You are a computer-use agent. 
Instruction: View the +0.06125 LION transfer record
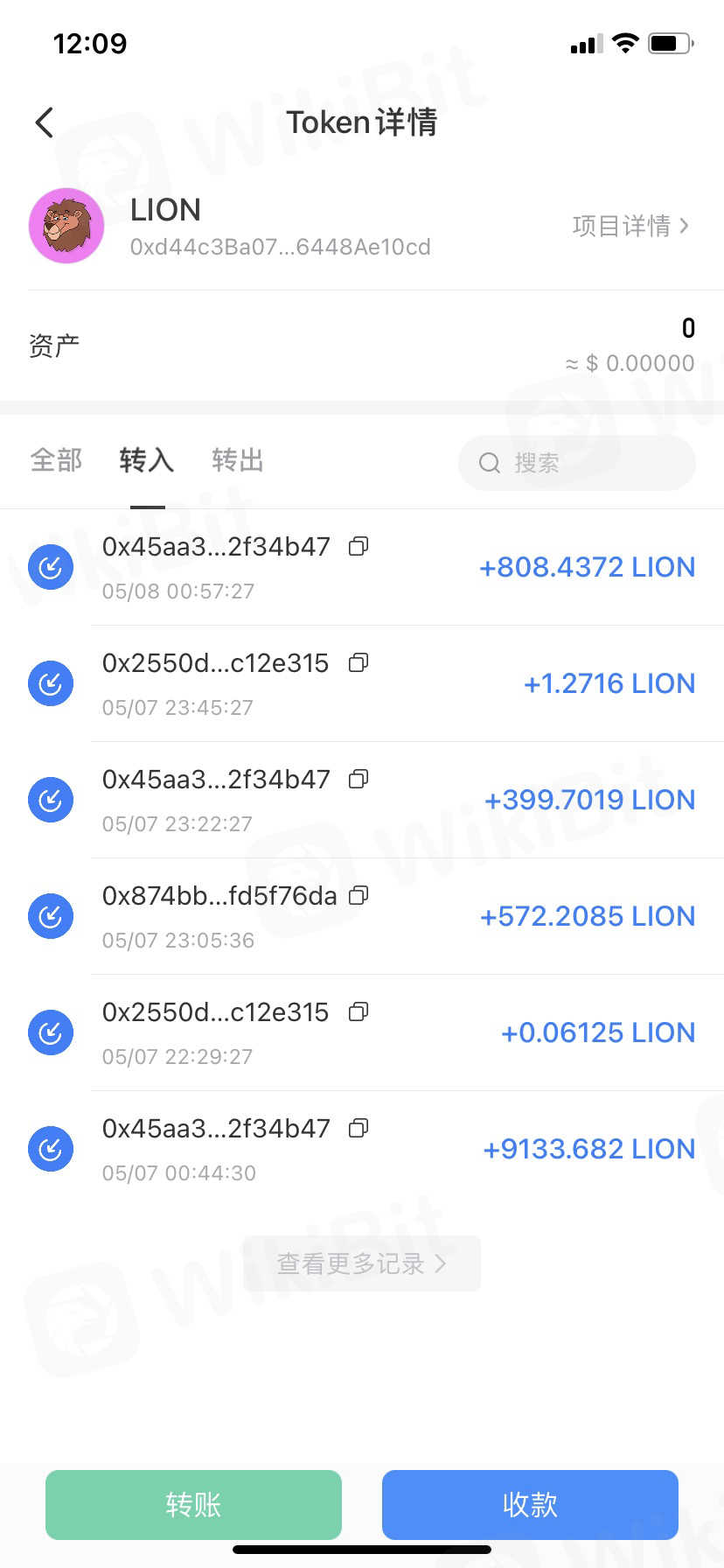[525, 1033]
